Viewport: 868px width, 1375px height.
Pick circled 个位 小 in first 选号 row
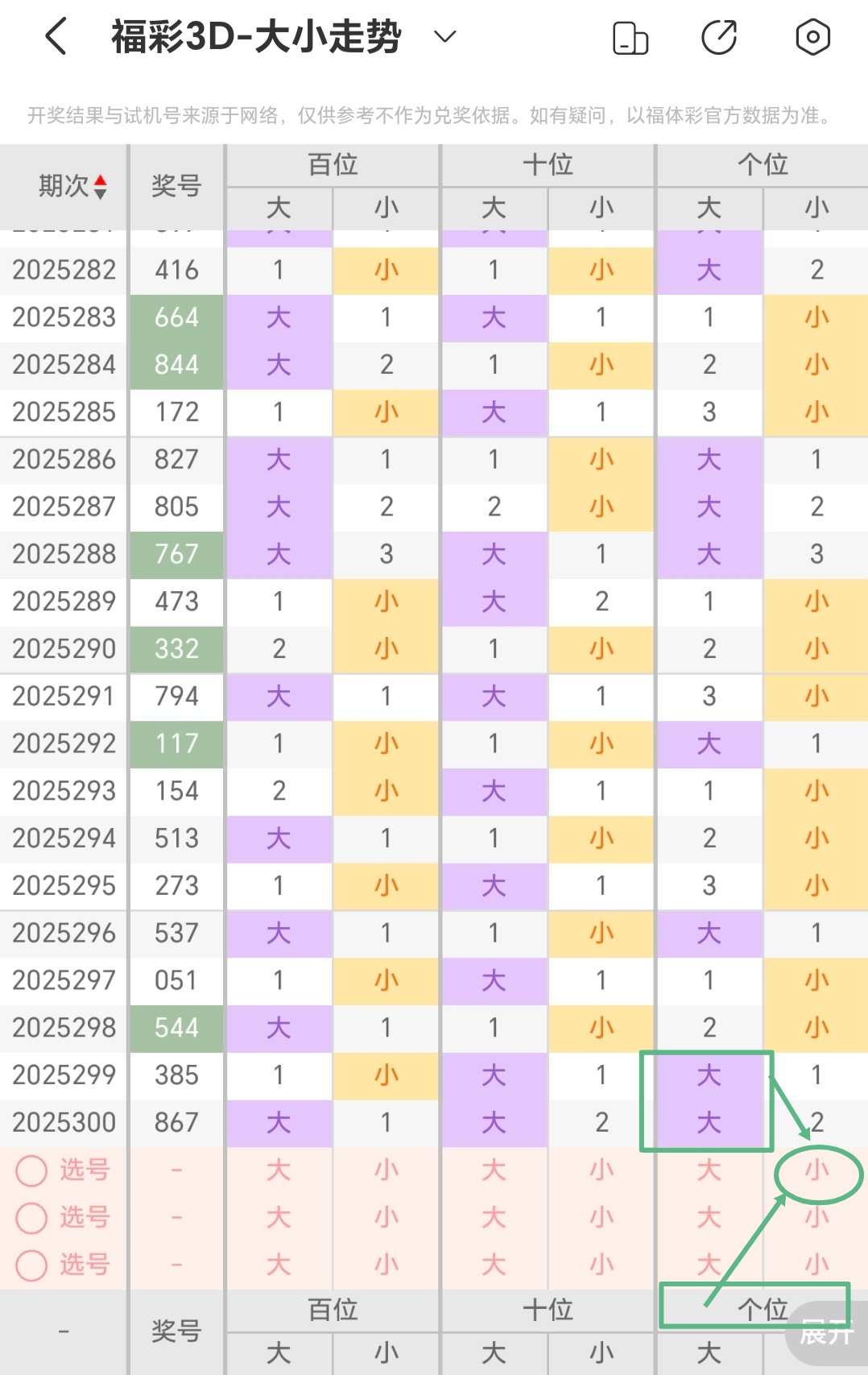816,1170
